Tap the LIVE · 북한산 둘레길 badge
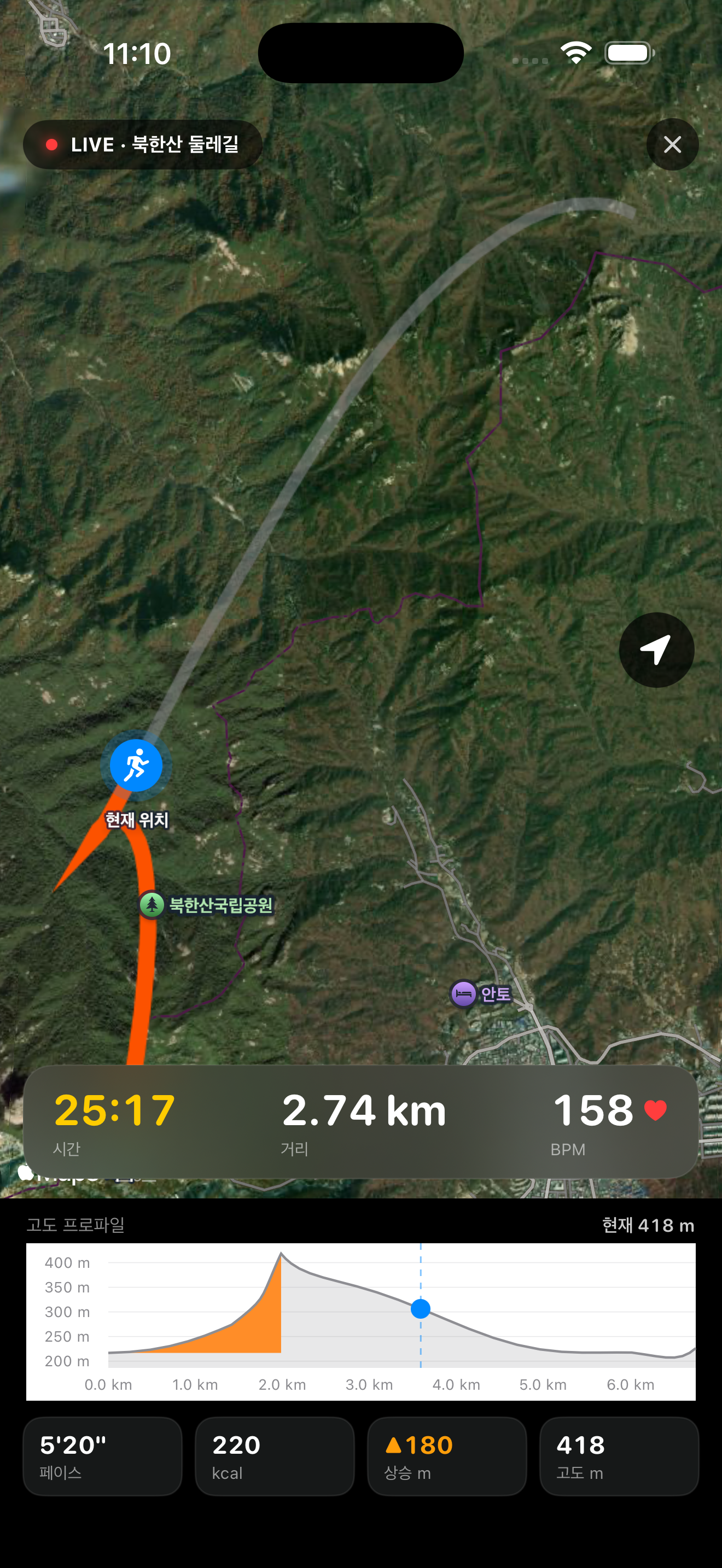722x1568 pixels. click(142, 144)
